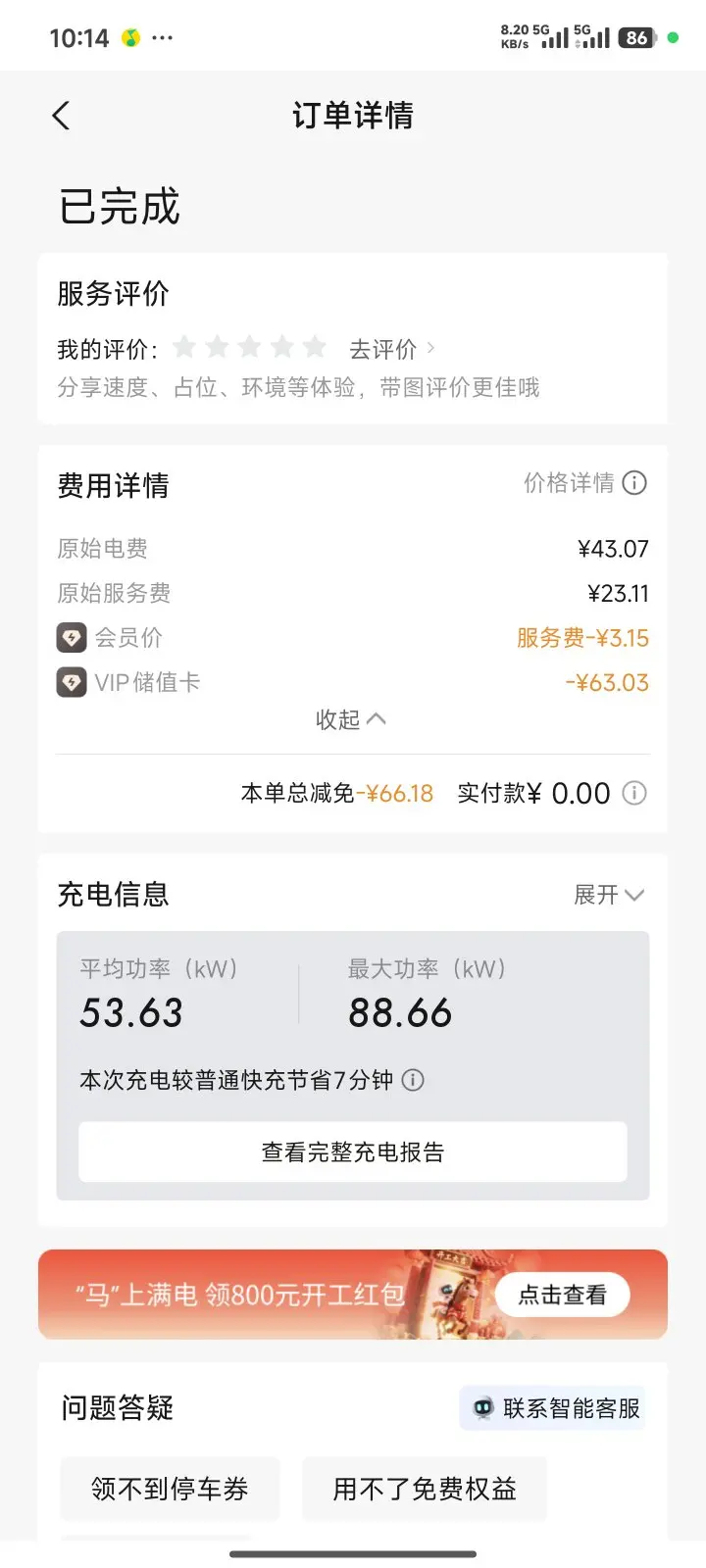Viewport: 706px width, 1568px height.
Task: Select the 领不到停车券 question chip
Action: (x=170, y=1489)
